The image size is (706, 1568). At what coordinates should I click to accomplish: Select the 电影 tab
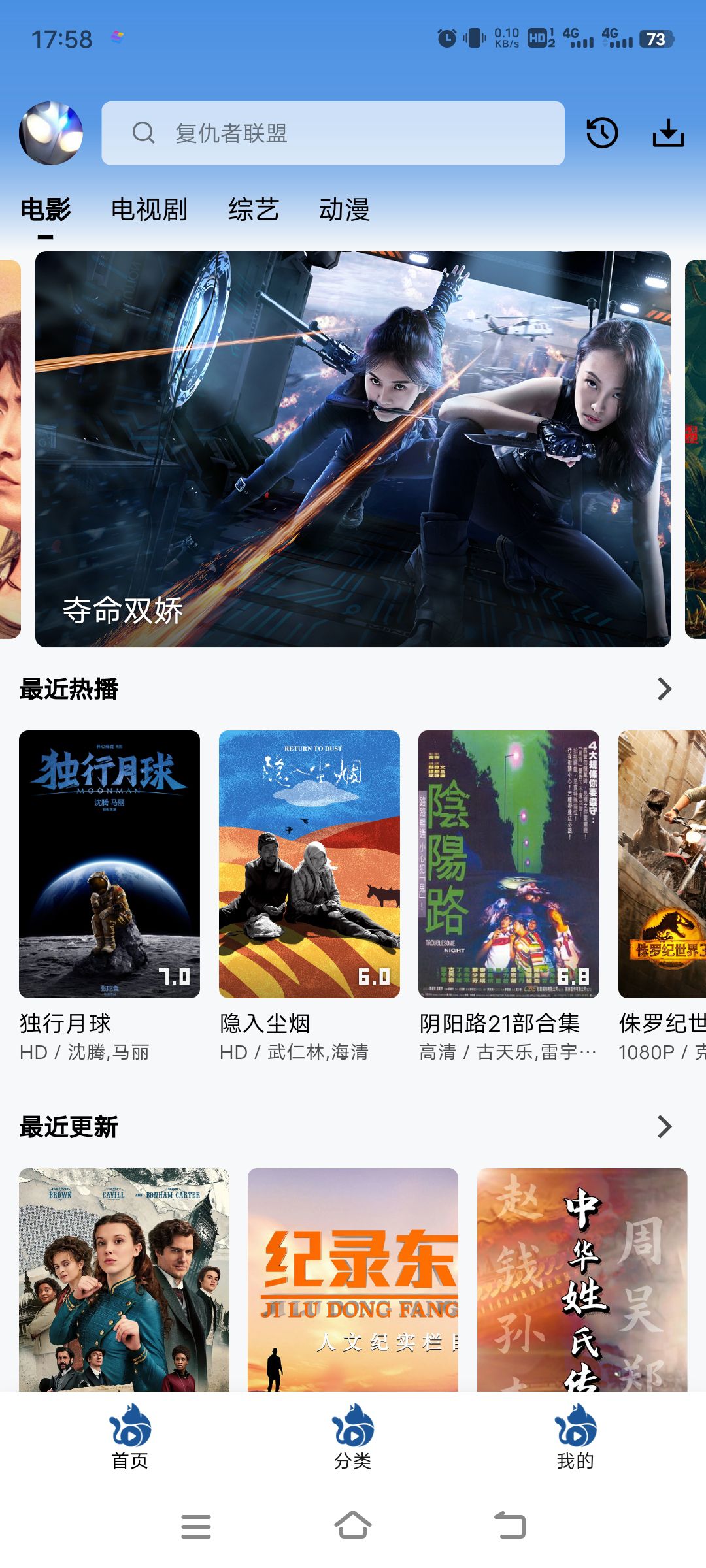coord(45,210)
